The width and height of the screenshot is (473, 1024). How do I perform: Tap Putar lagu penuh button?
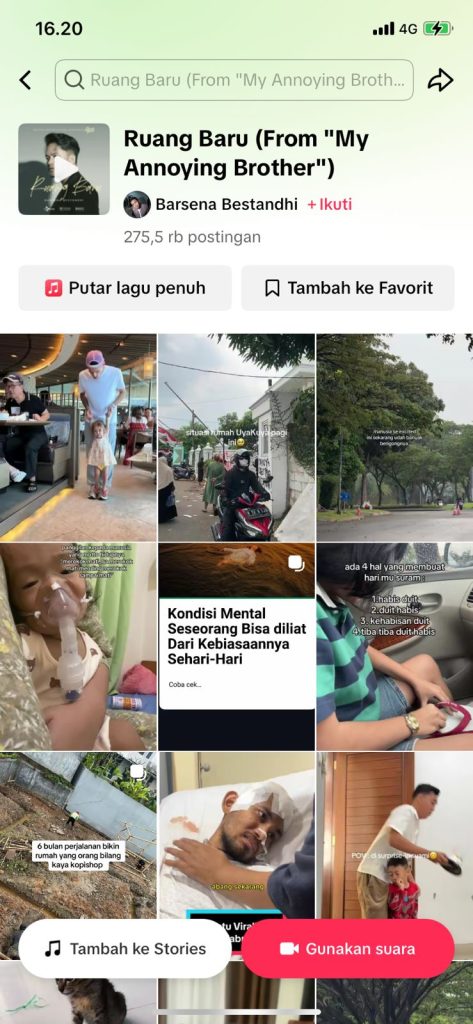pos(125,288)
